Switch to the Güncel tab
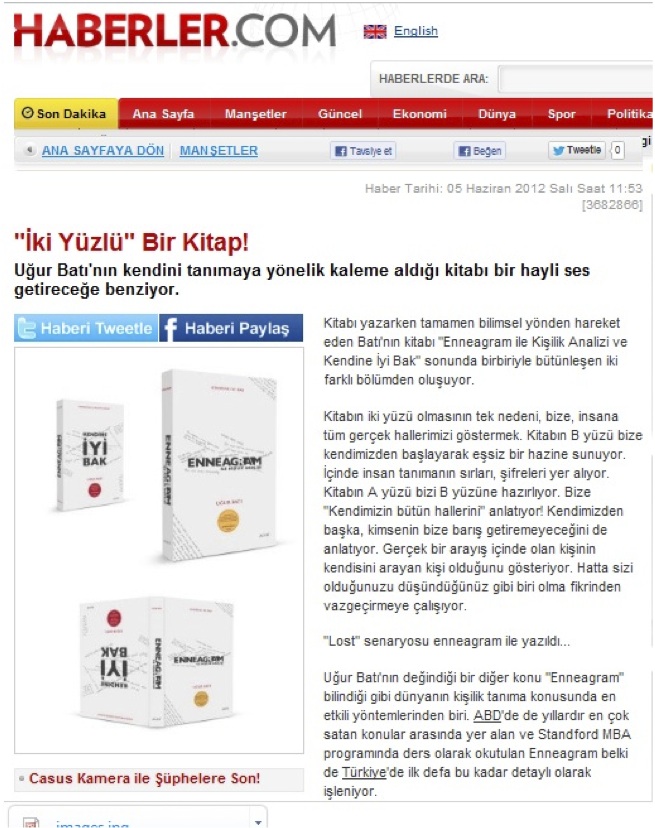 (x=340, y=114)
